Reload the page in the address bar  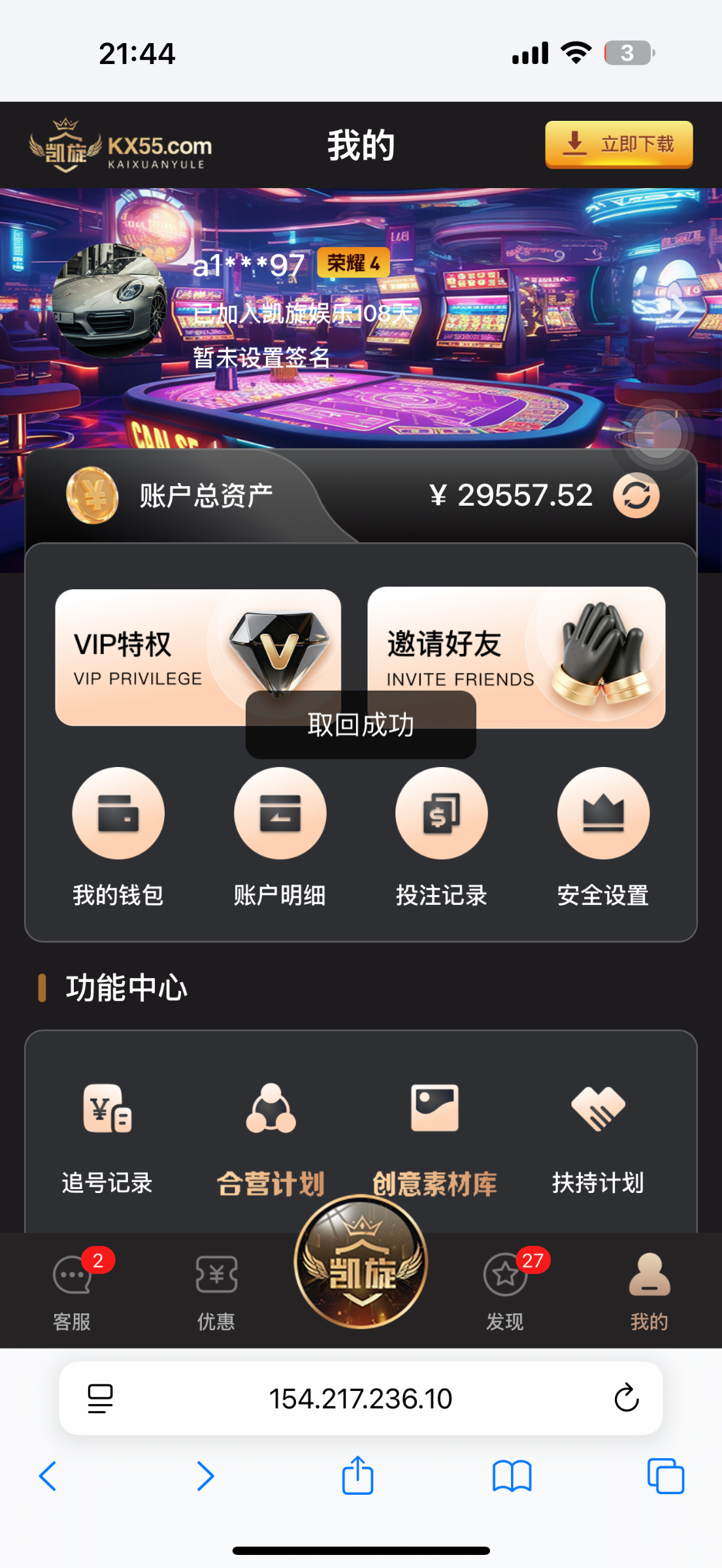[626, 1398]
